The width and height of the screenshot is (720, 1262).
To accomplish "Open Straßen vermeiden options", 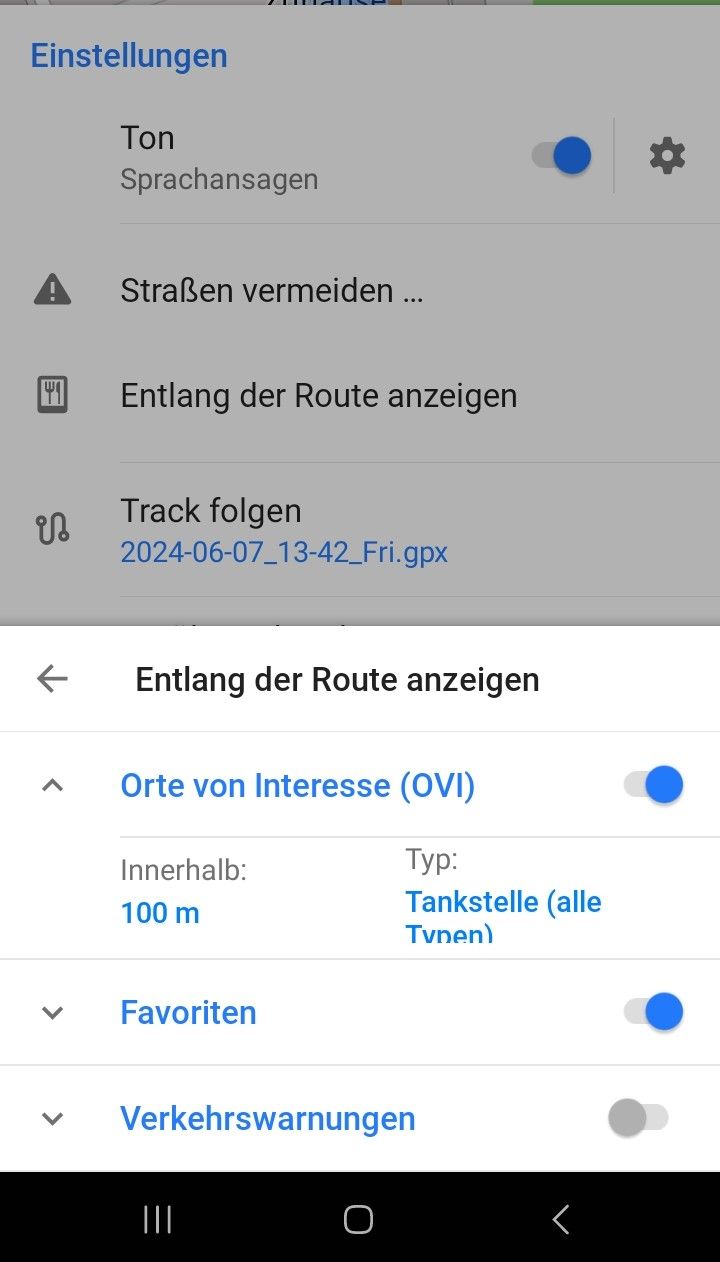I will 272,291.
